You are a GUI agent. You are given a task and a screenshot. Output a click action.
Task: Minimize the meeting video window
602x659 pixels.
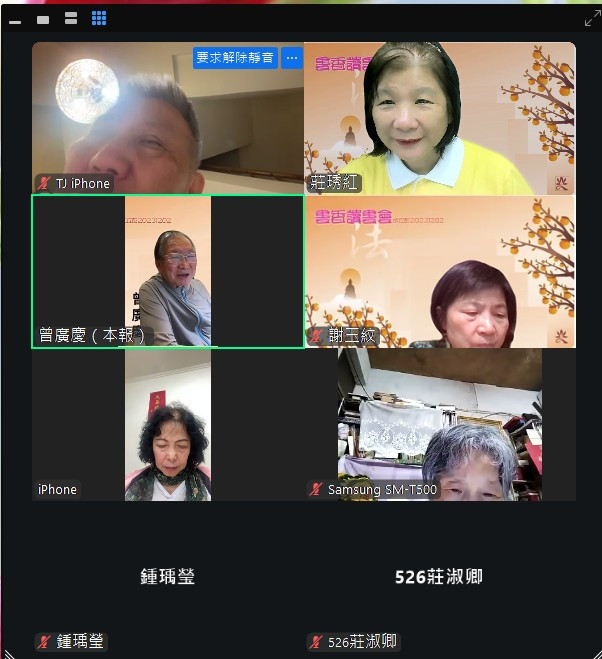click(15, 20)
